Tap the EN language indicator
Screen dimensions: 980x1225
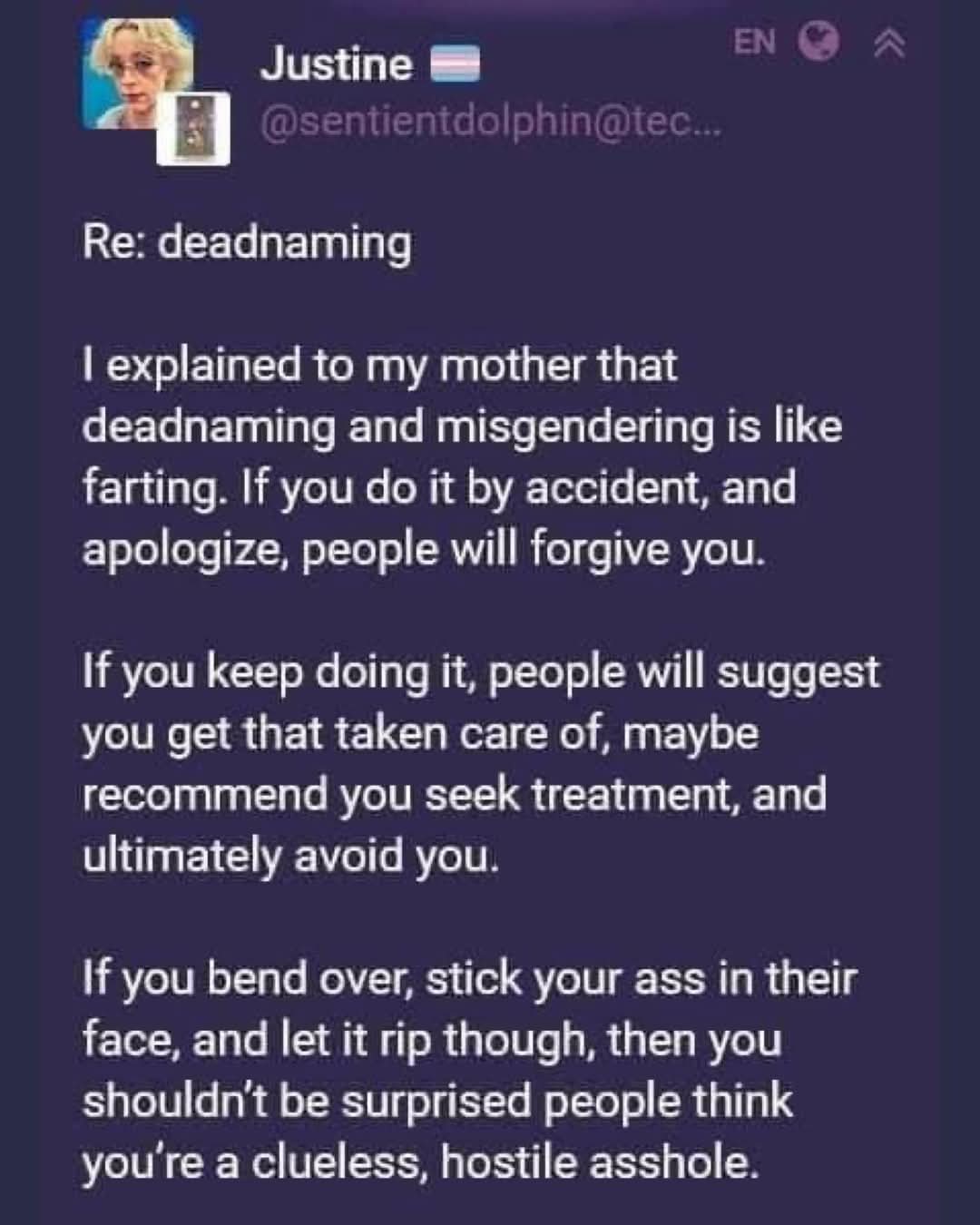pyautogui.click(x=755, y=42)
